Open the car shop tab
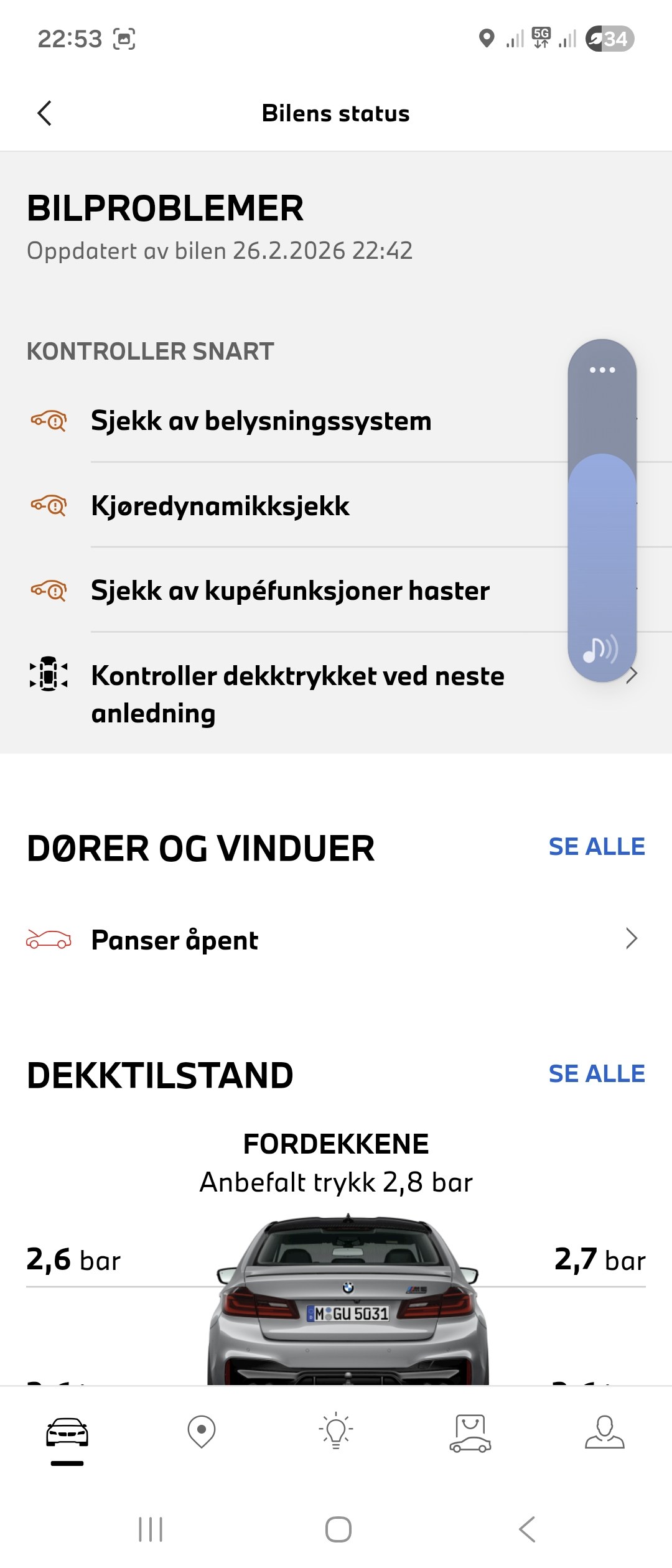Screen dimensions: 672x1568 click(470, 1432)
